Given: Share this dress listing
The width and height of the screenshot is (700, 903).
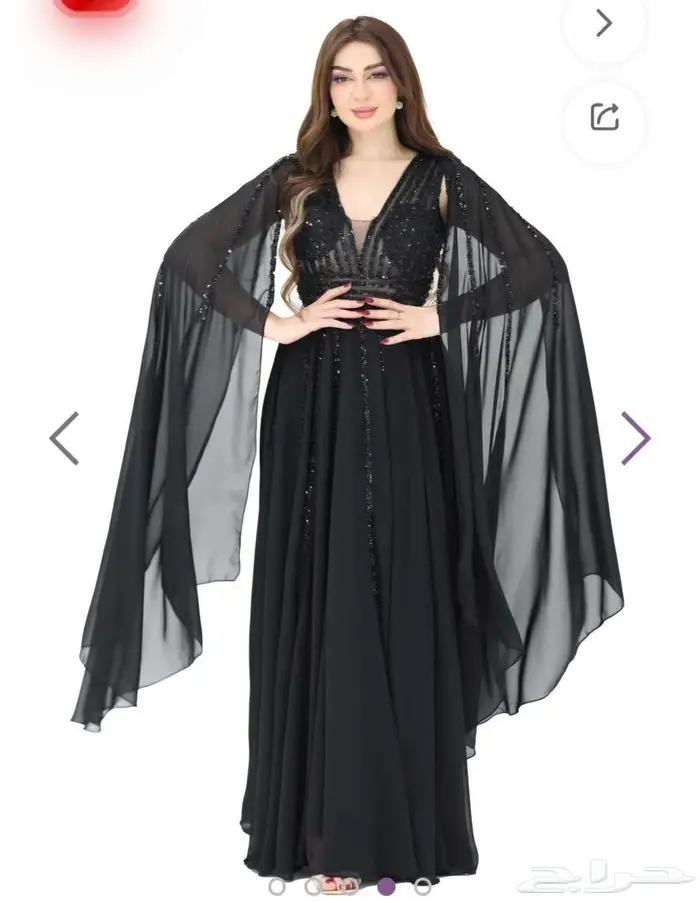Looking at the screenshot, I should coord(604,117).
